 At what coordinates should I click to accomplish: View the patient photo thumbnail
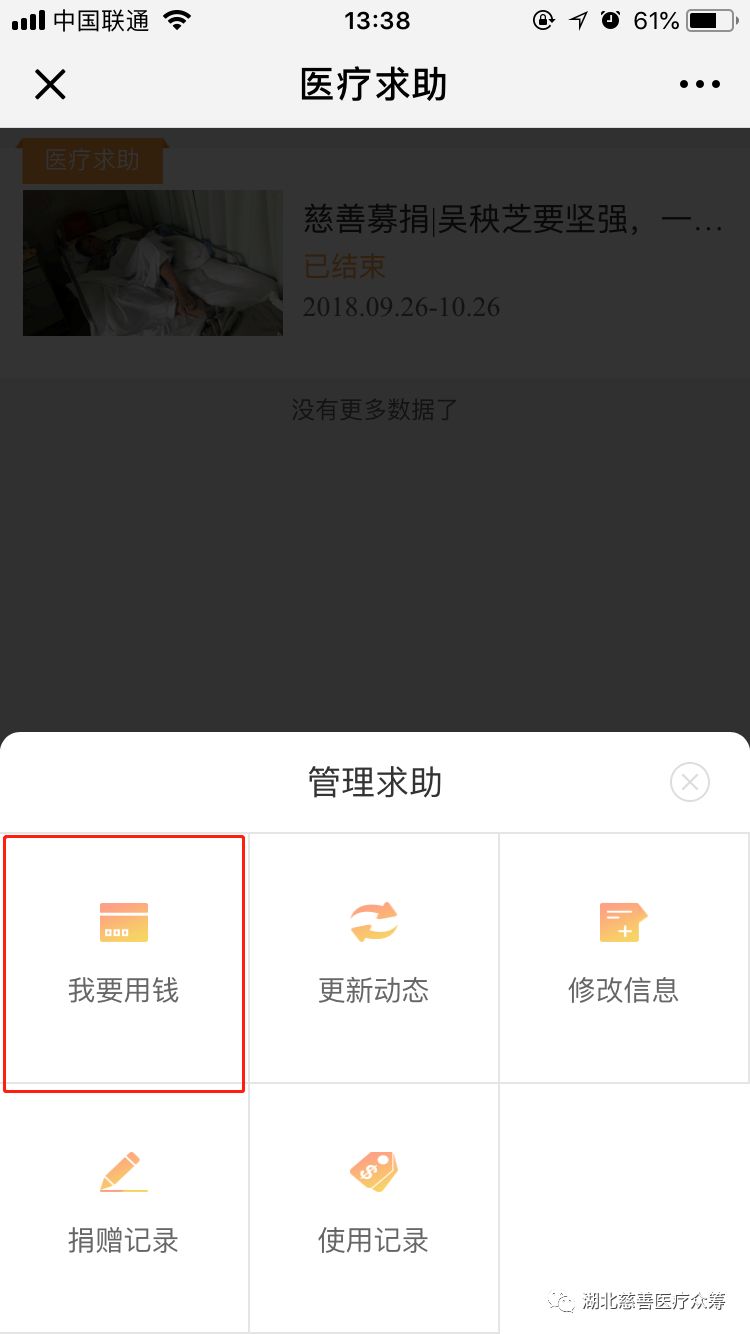[152, 262]
